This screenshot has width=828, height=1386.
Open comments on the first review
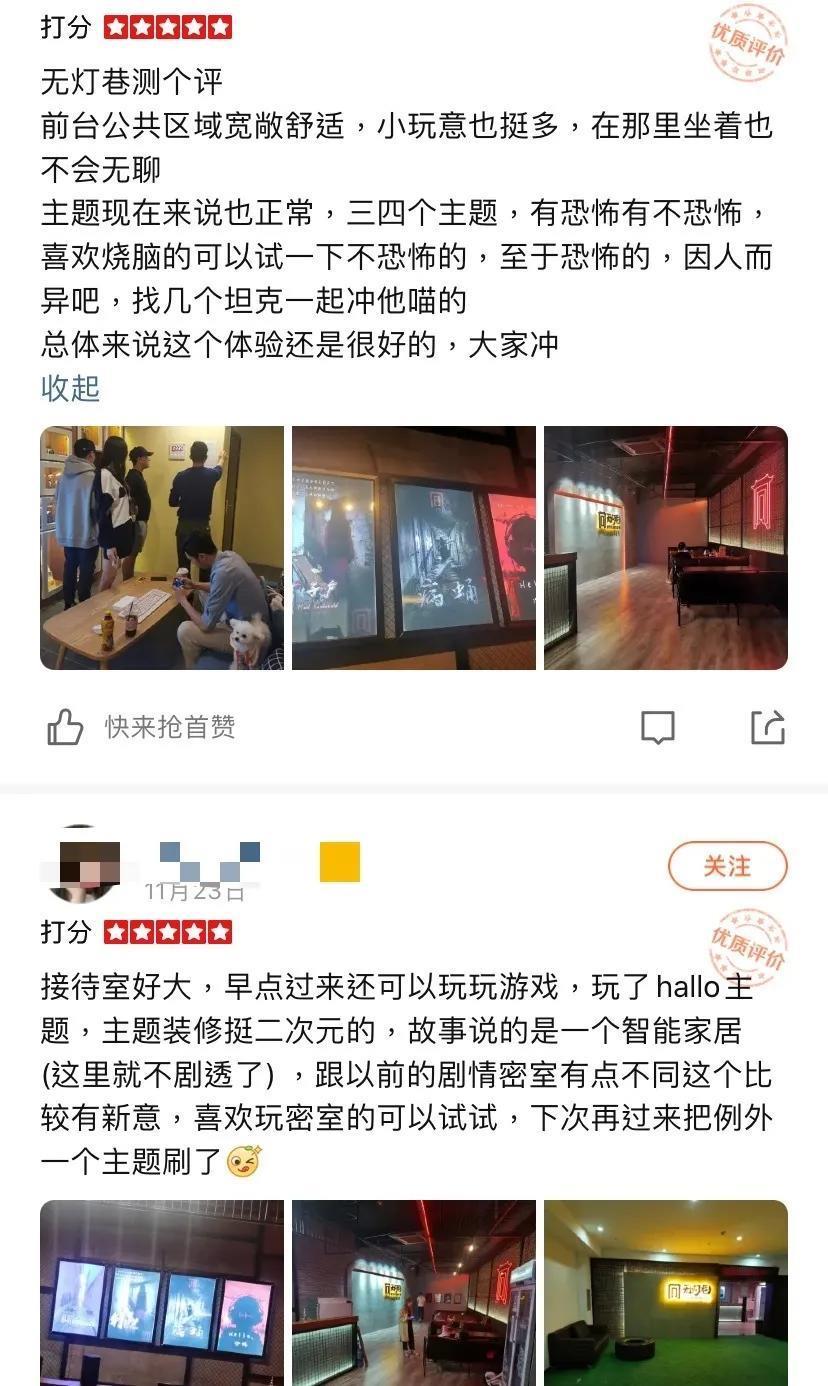[x=657, y=727]
